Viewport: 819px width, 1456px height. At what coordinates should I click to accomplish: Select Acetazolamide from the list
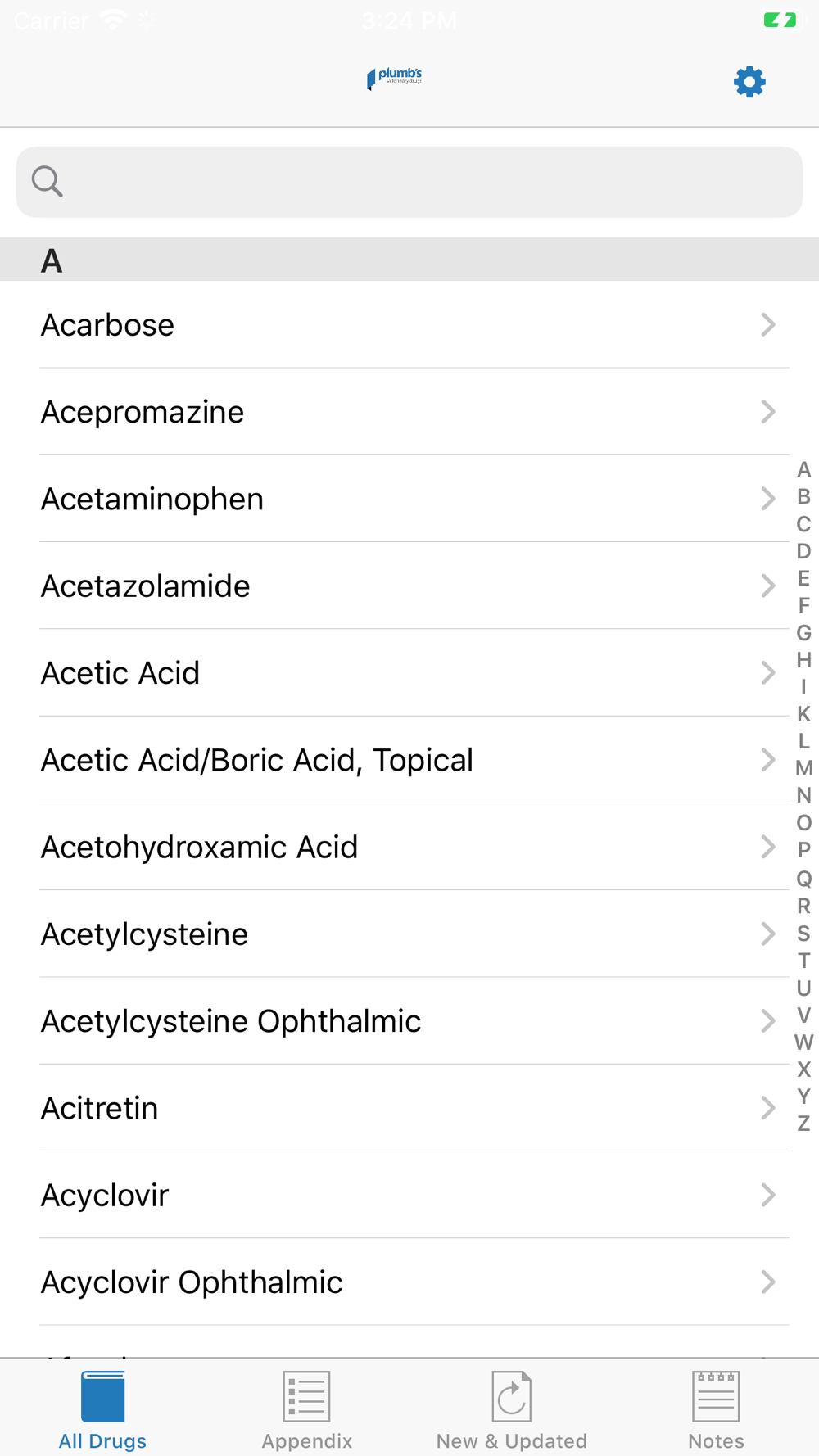coord(409,586)
